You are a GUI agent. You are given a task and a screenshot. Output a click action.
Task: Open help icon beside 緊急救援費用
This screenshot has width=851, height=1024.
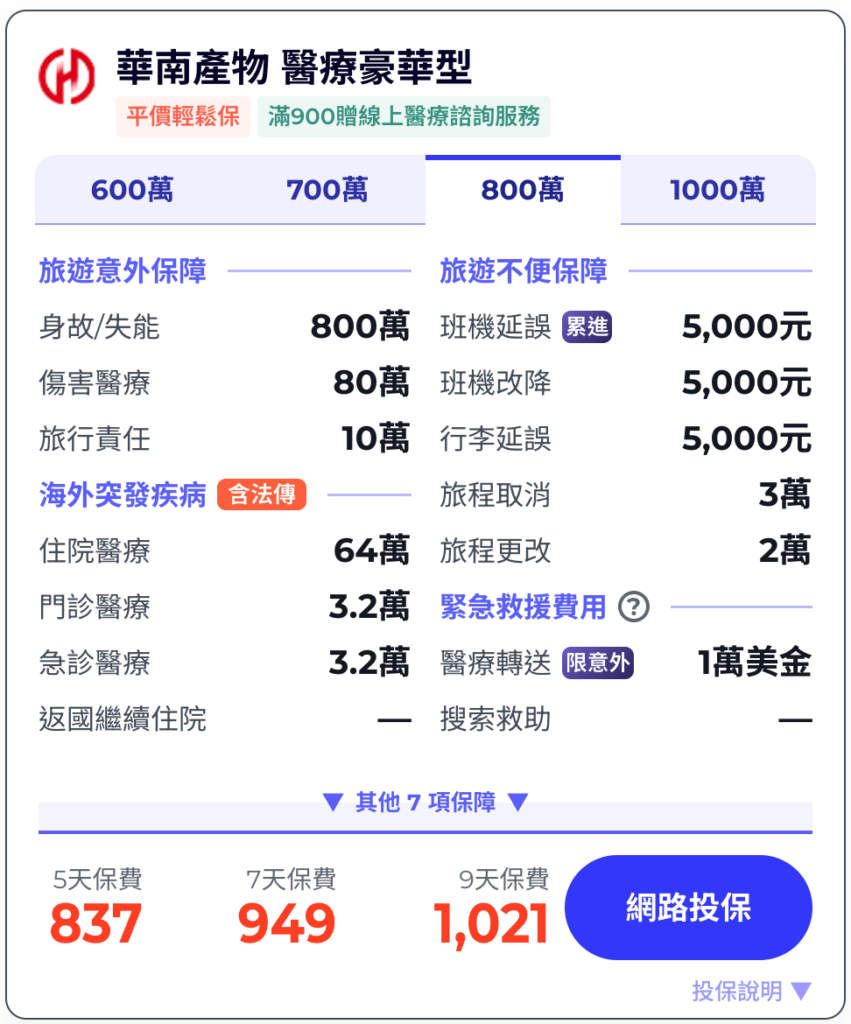point(634,607)
